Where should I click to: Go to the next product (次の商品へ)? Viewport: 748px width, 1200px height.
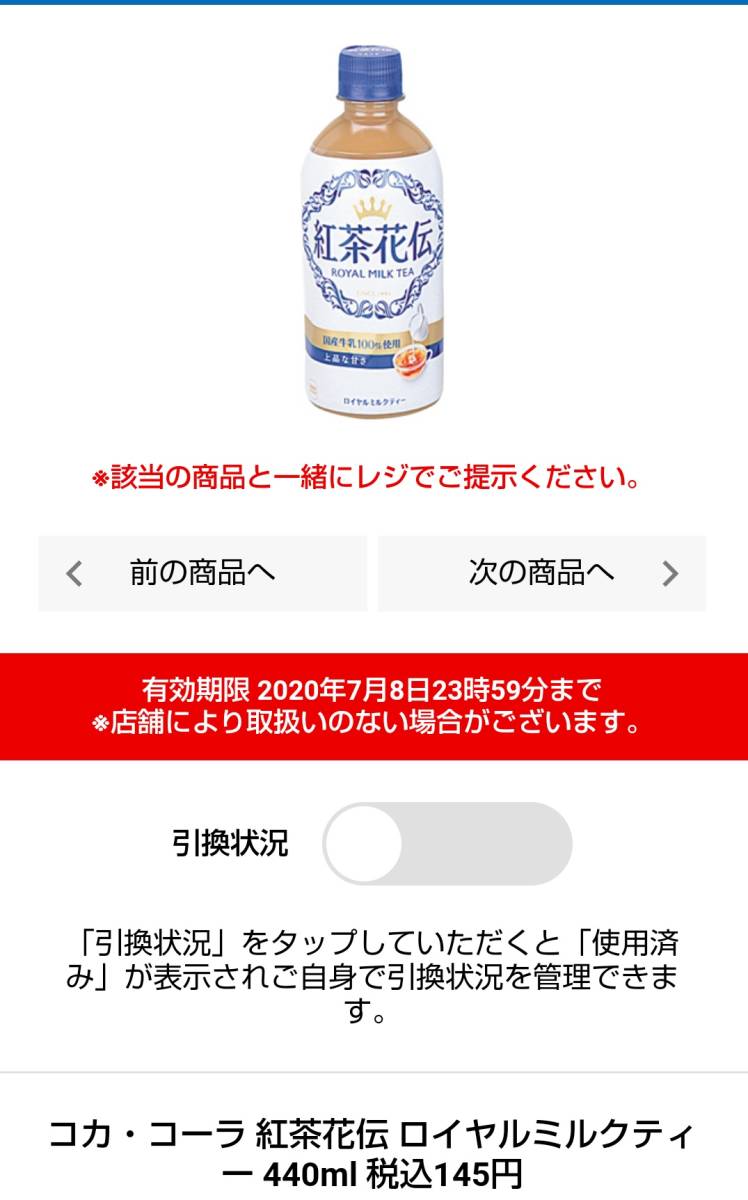click(541, 573)
